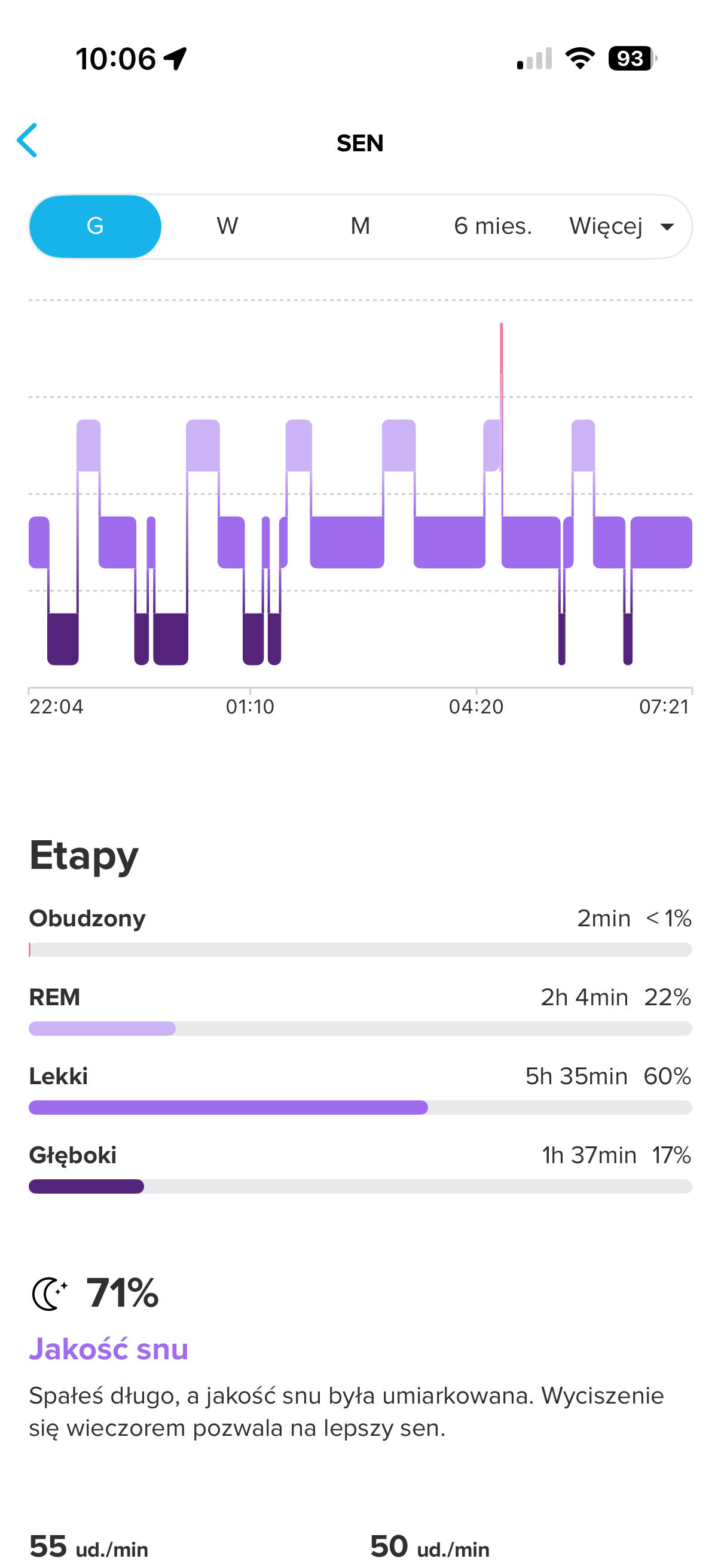This screenshot has height=1568, width=721.
Task: Switch to the M monthly view
Action: 360,227
